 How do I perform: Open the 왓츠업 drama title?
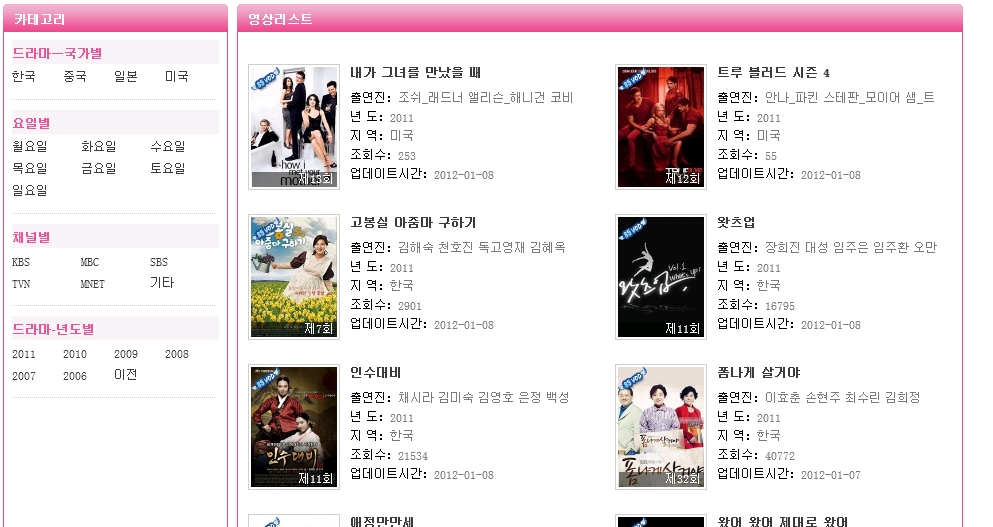pos(736,222)
